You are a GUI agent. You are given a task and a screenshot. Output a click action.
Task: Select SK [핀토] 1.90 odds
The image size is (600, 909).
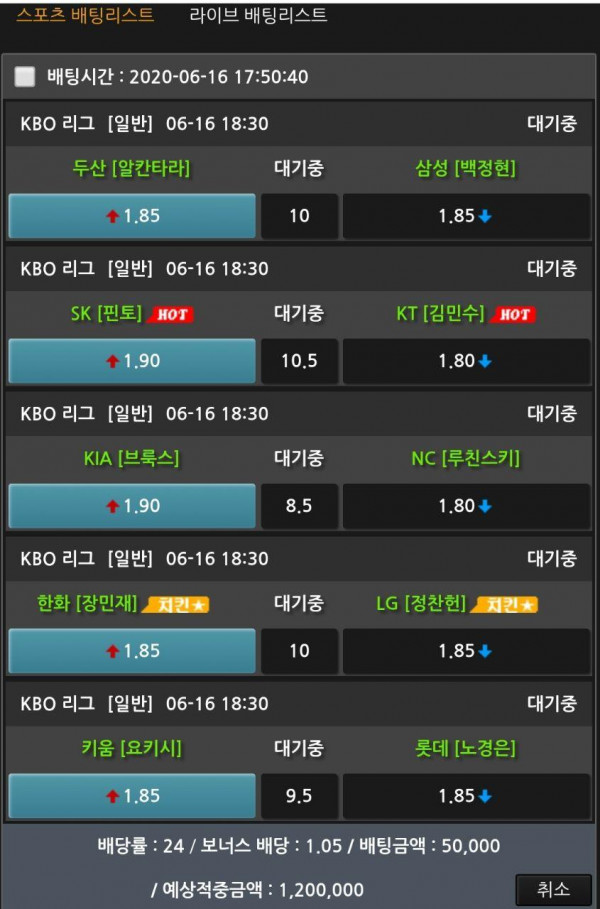132,361
